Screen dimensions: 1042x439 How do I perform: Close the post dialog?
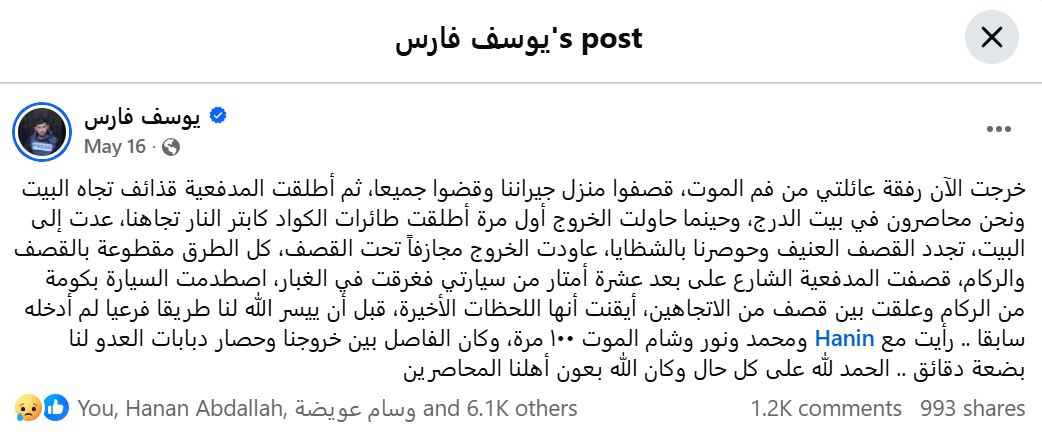(x=992, y=39)
